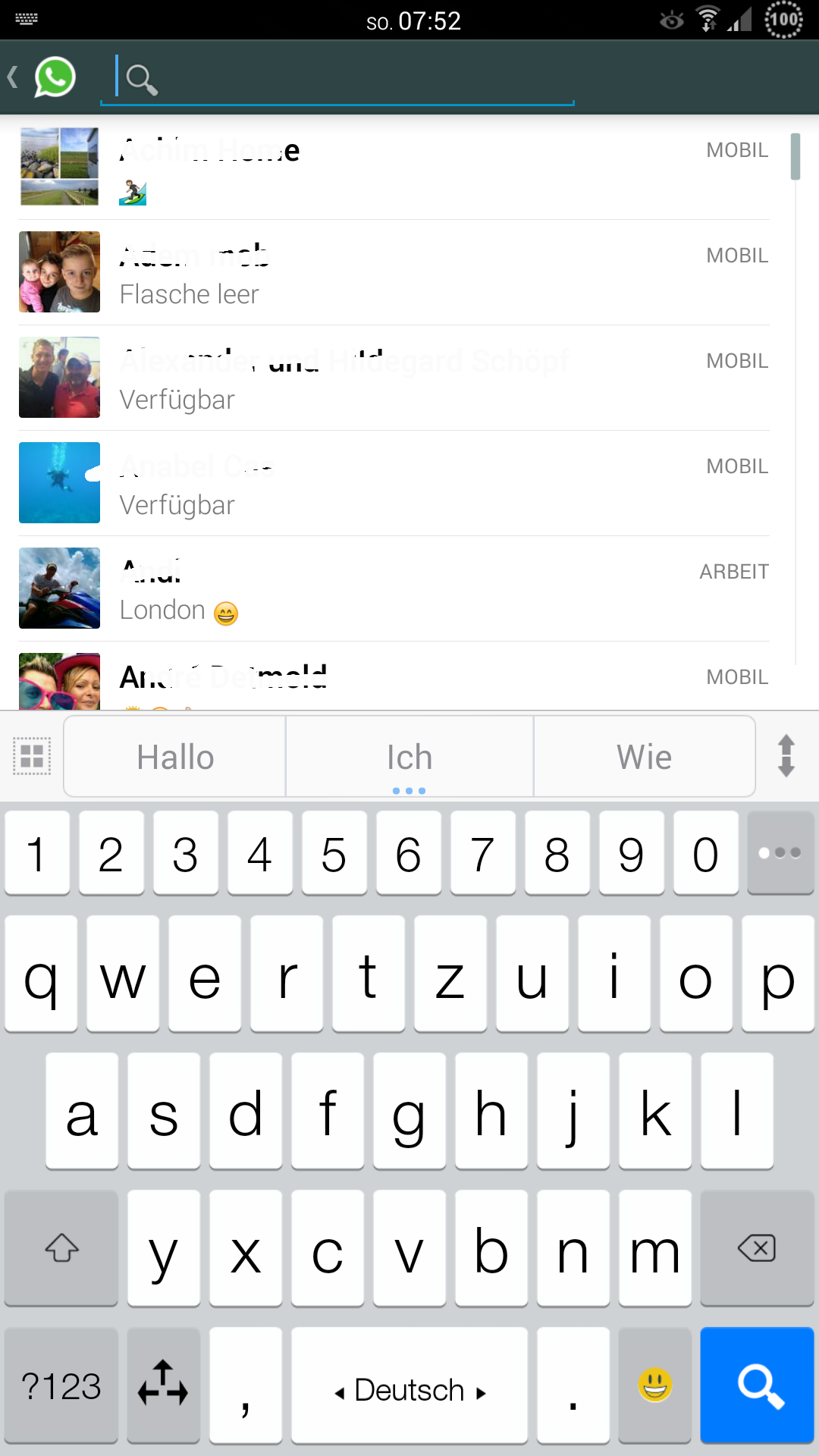Choose the Ich word suggestion

409,757
